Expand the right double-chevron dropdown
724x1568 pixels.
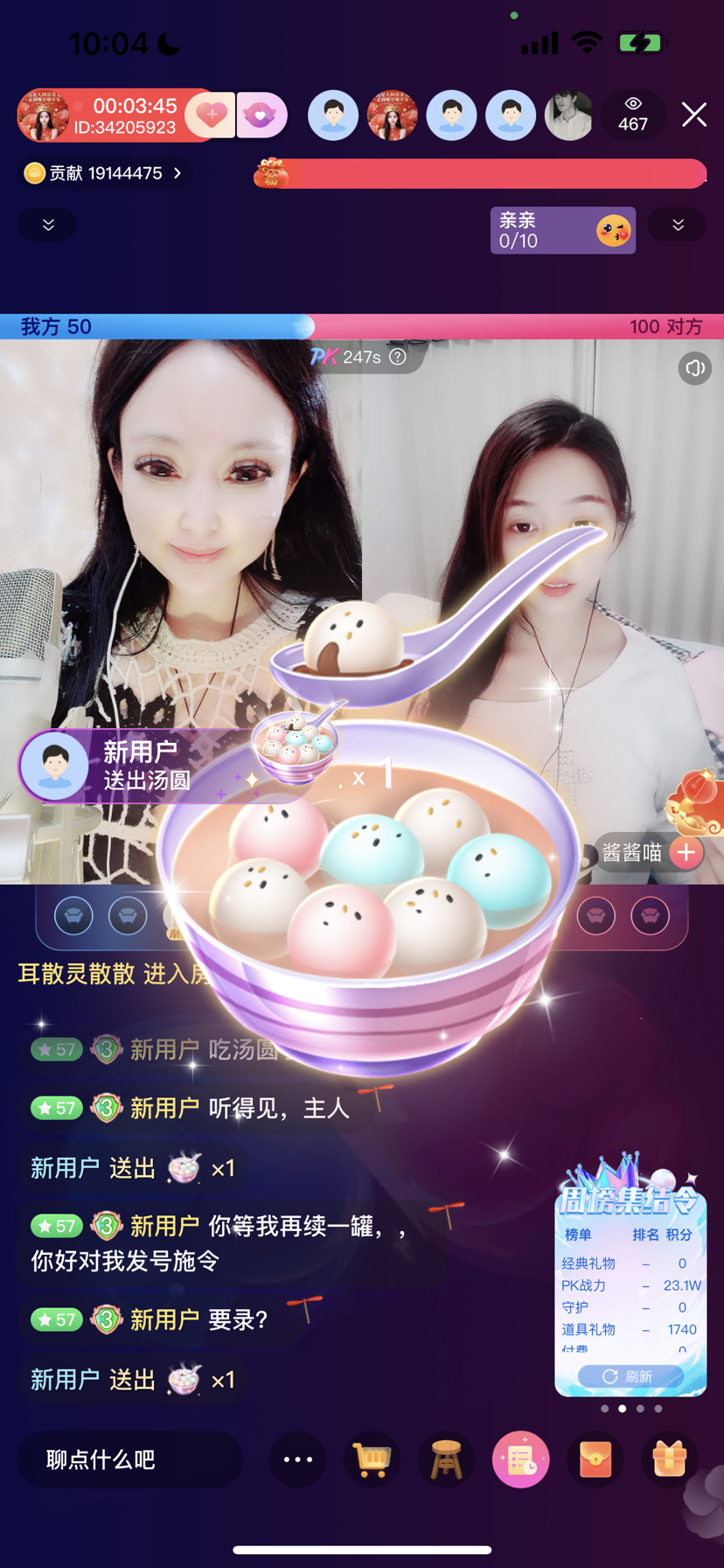point(678,225)
